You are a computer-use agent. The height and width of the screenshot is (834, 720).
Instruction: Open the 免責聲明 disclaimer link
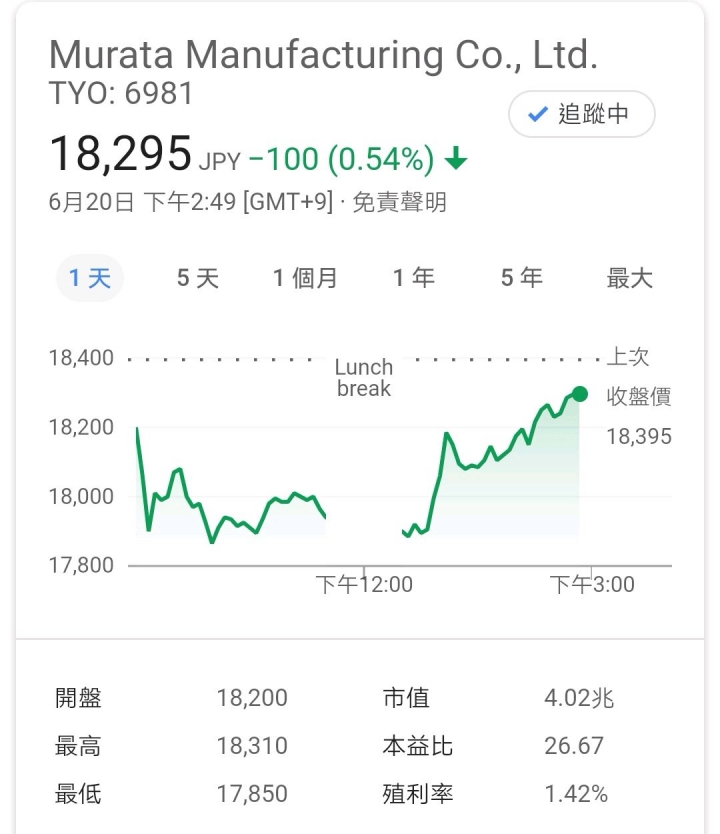(400, 203)
